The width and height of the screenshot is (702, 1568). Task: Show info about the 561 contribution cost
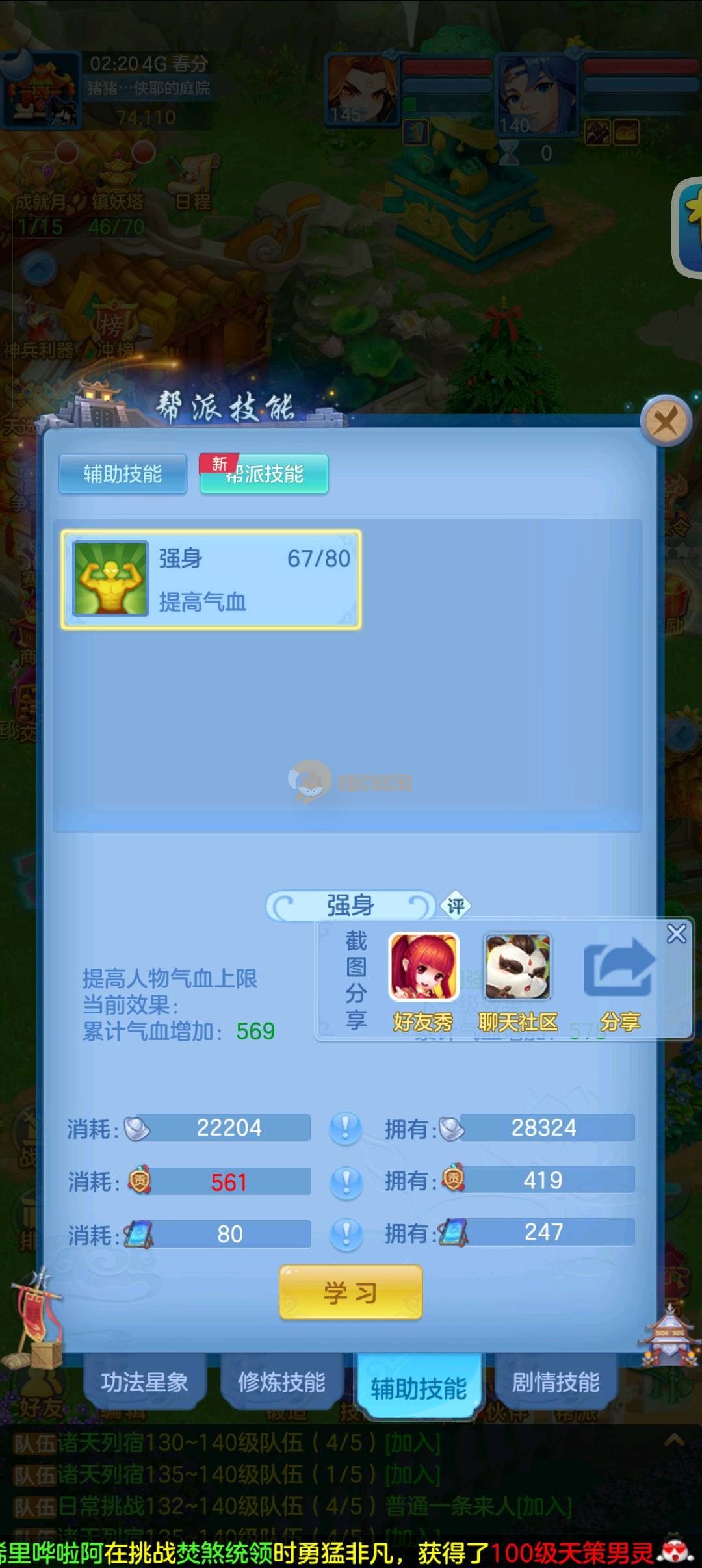(x=345, y=1181)
